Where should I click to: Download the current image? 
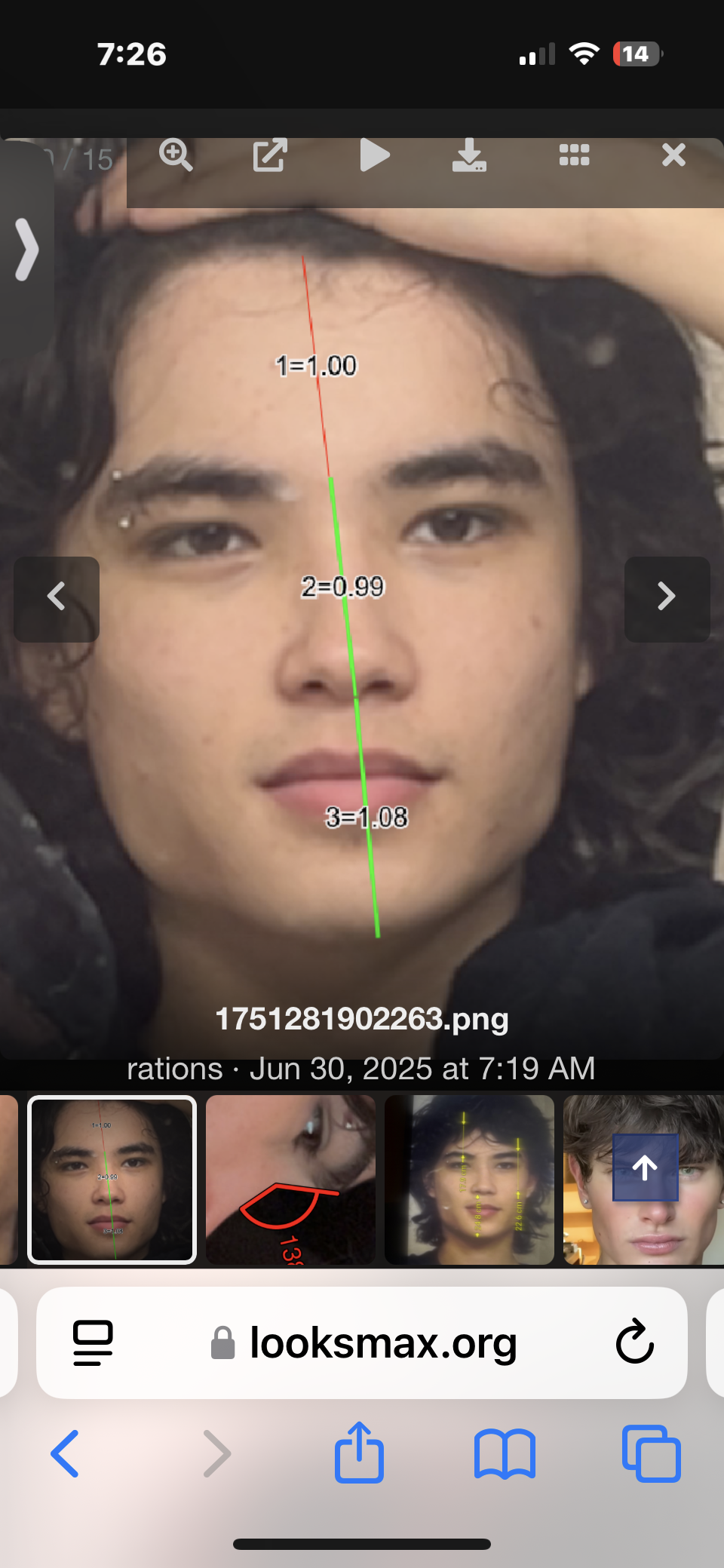[469, 155]
